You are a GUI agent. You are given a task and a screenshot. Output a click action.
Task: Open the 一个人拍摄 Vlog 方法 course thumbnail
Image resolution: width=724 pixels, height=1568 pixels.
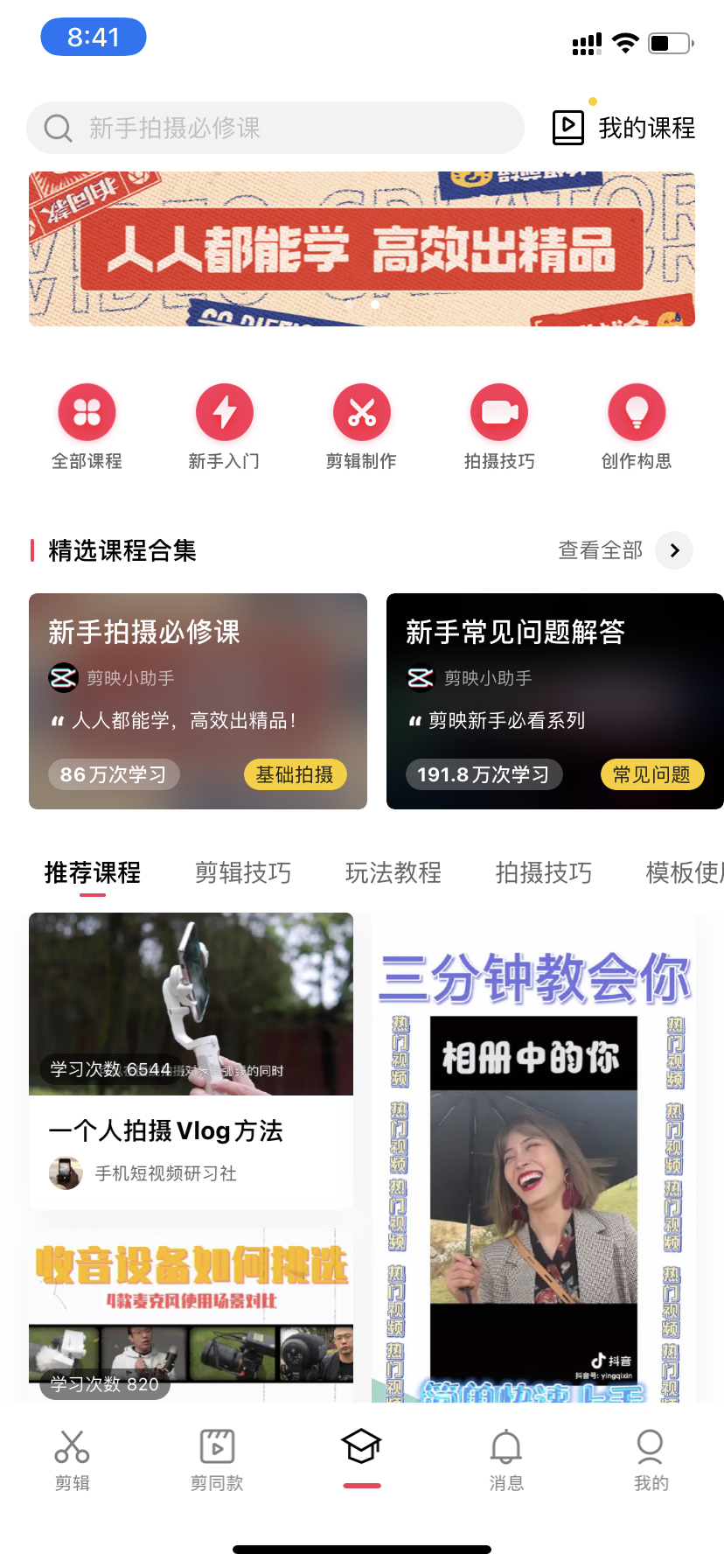click(191, 1003)
